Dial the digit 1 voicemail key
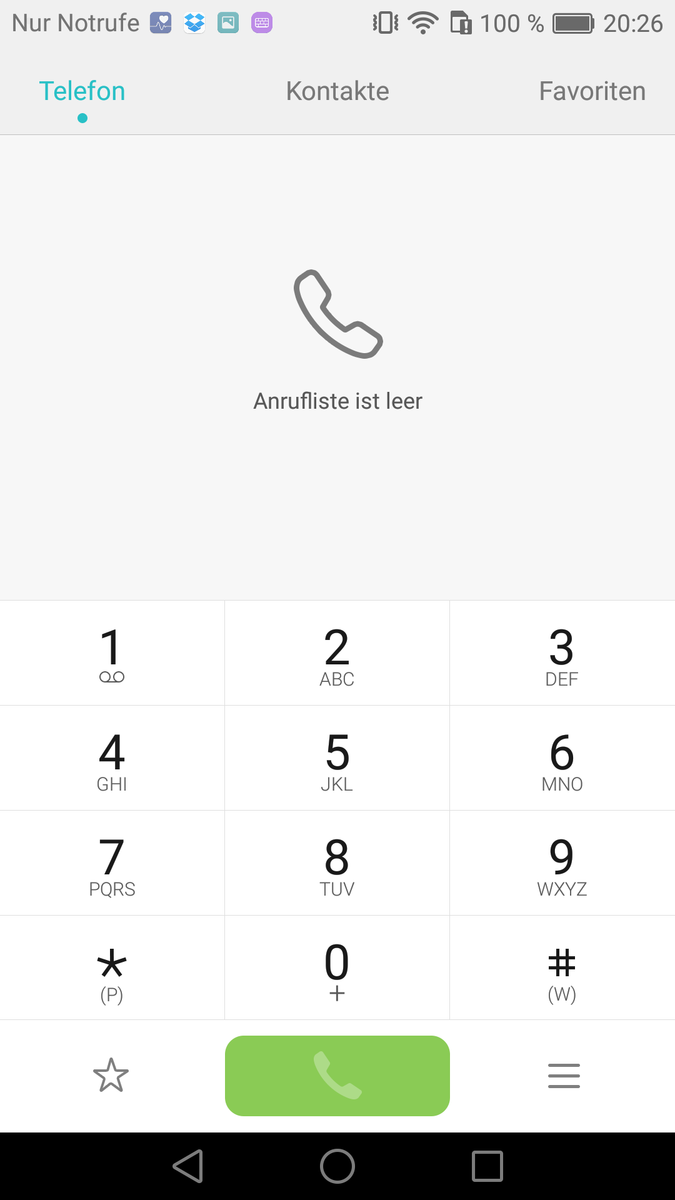The height and width of the screenshot is (1200, 675). click(112, 654)
